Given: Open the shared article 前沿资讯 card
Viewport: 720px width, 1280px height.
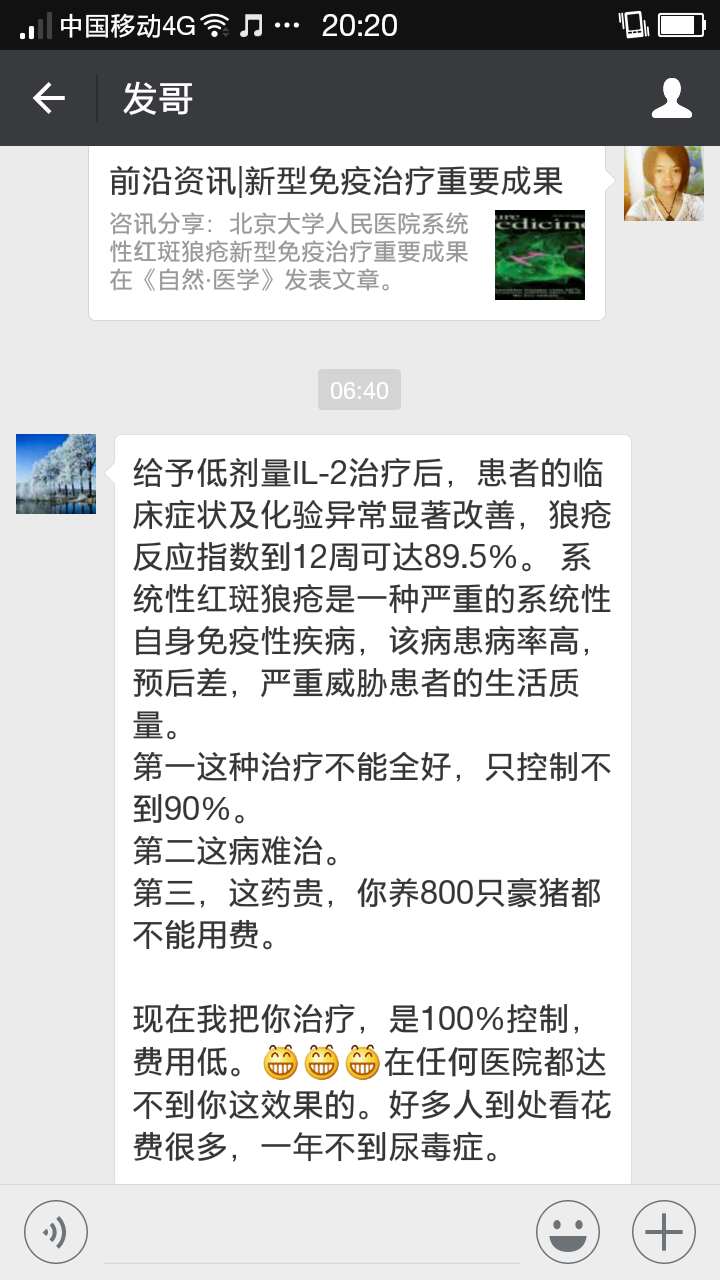Looking at the screenshot, I should click(346, 234).
